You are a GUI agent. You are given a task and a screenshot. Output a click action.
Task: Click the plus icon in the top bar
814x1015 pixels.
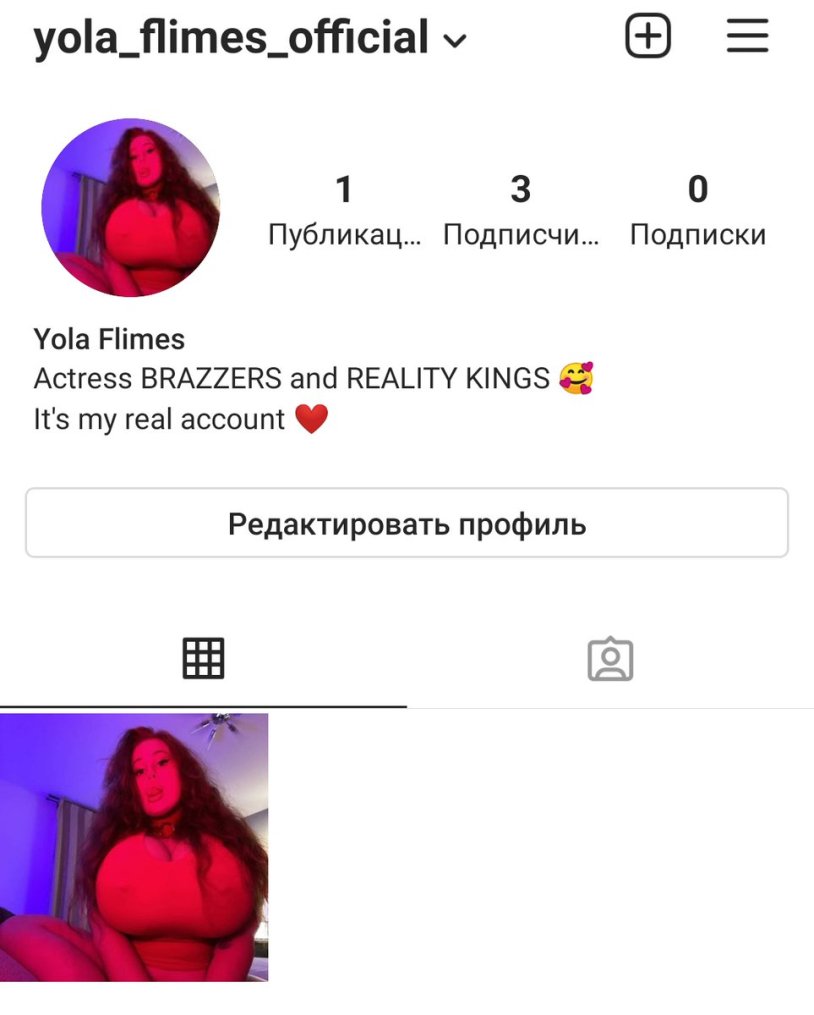pos(648,35)
